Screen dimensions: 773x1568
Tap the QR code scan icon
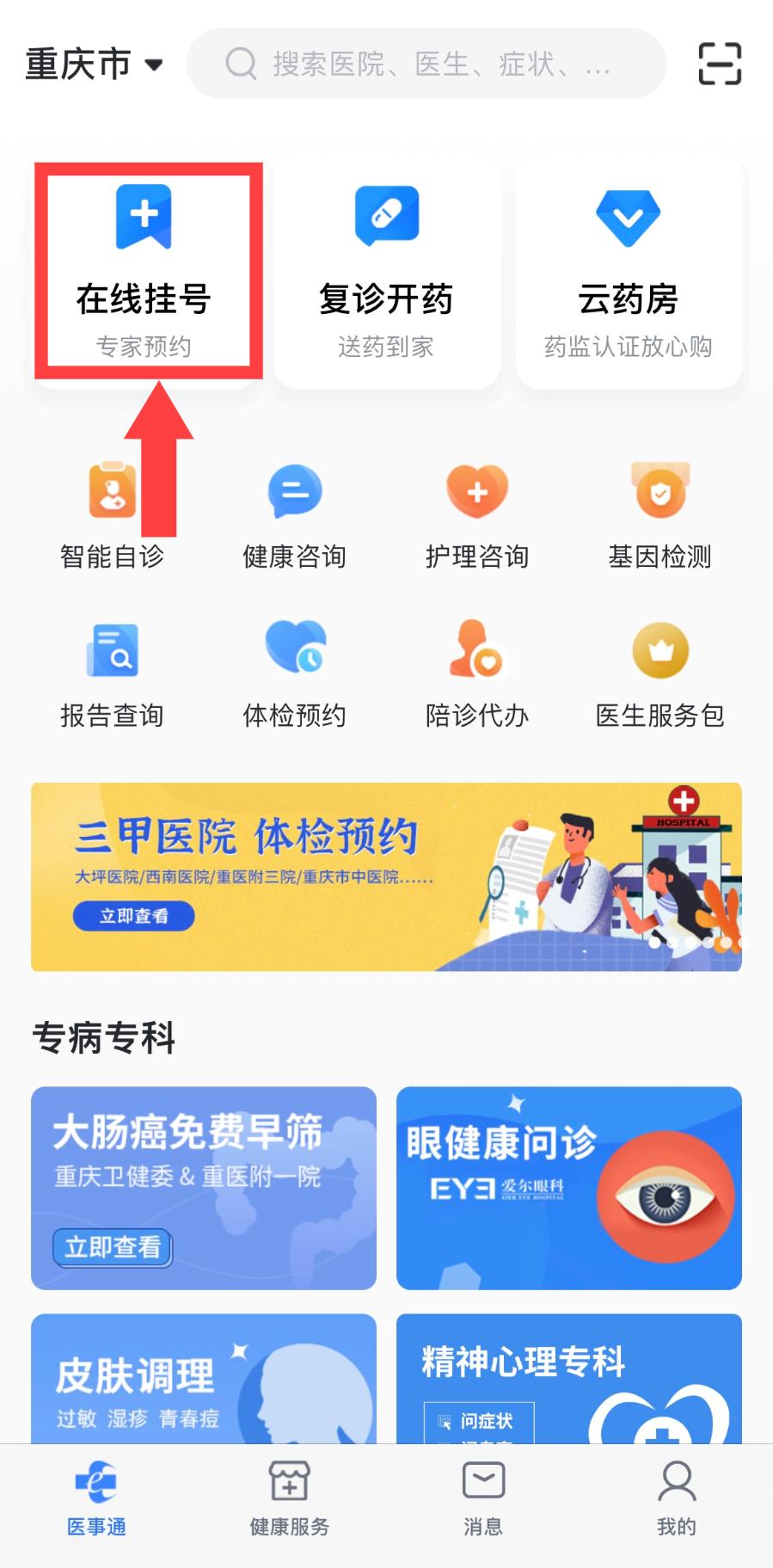720,62
